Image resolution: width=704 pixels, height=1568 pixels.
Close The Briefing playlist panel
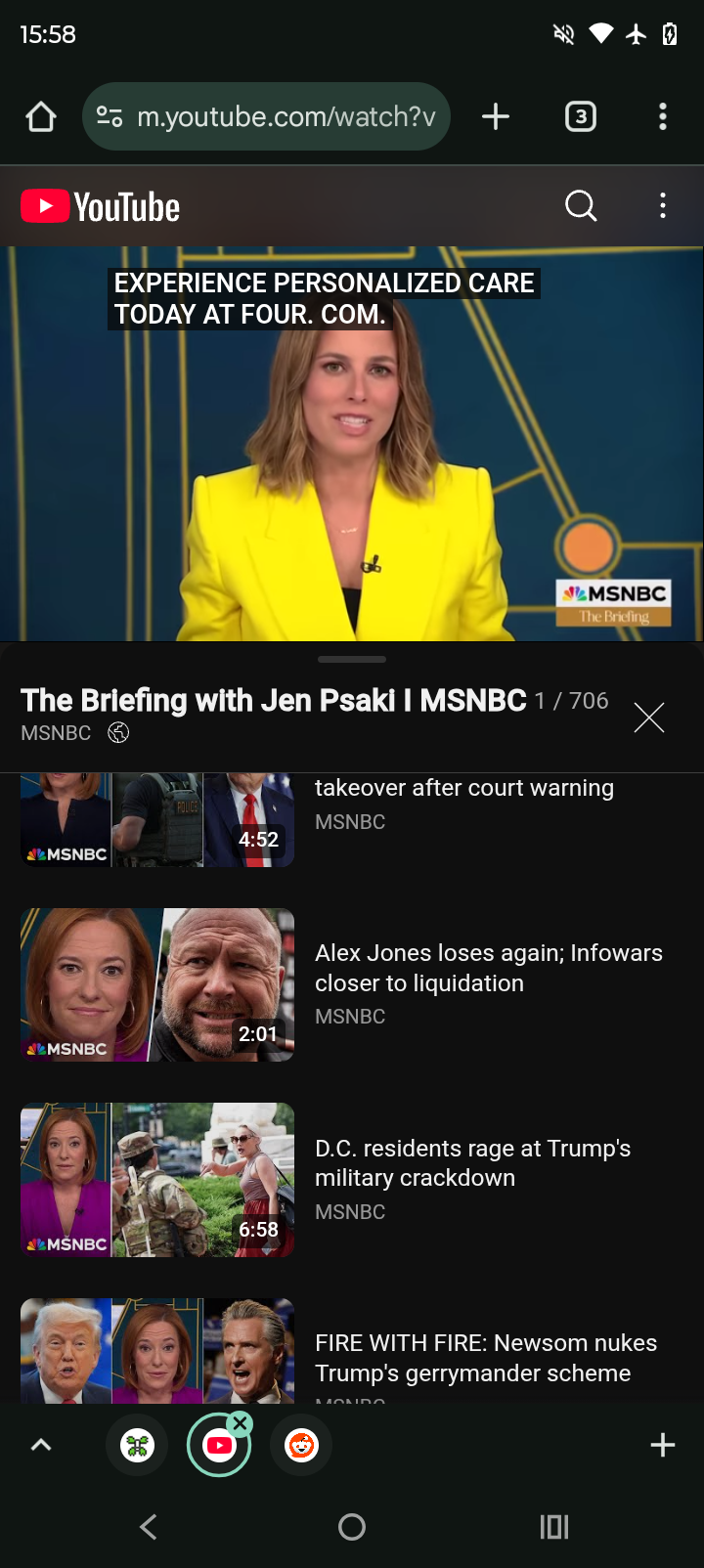point(649,718)
